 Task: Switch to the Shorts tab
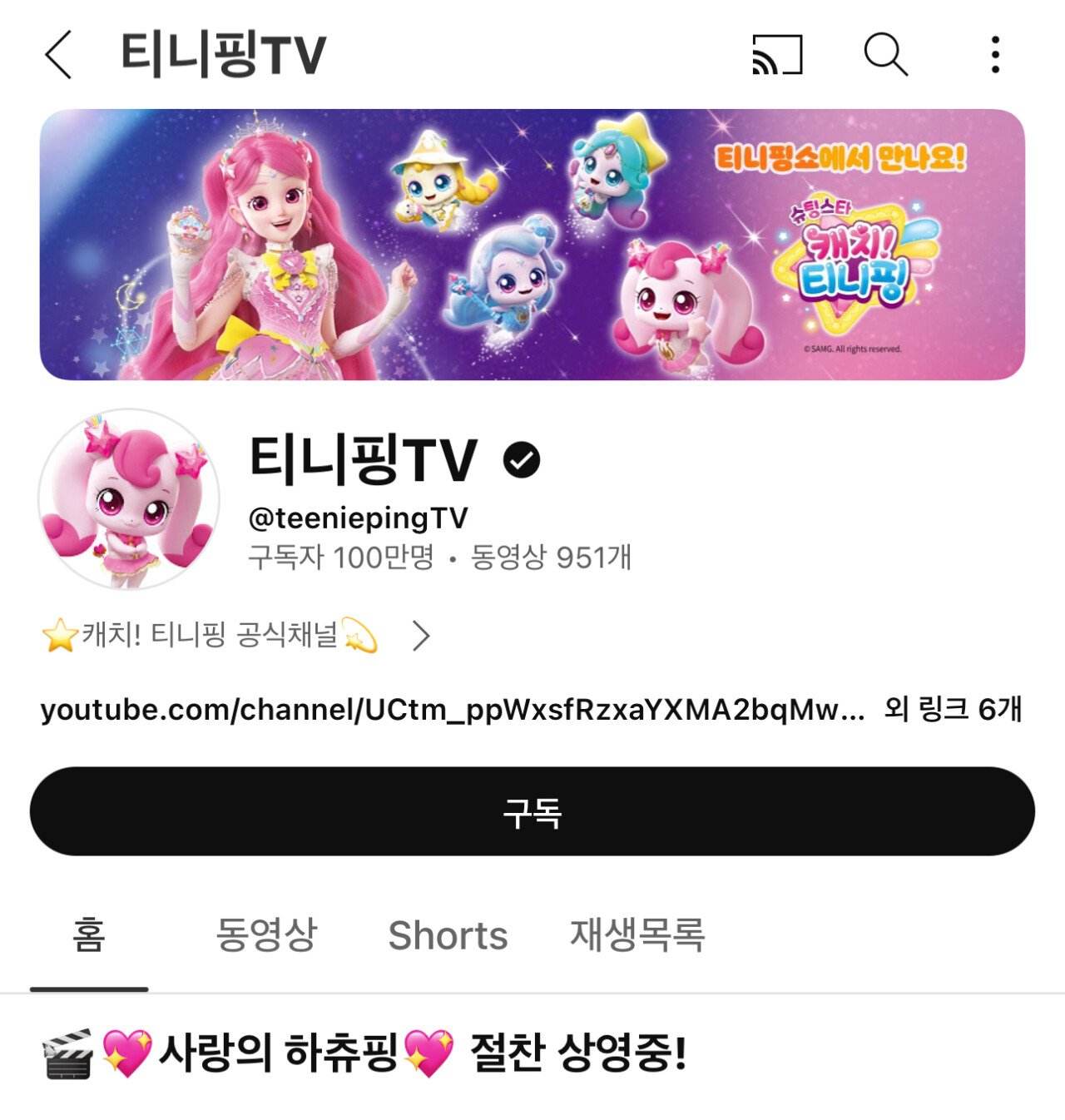448,935
